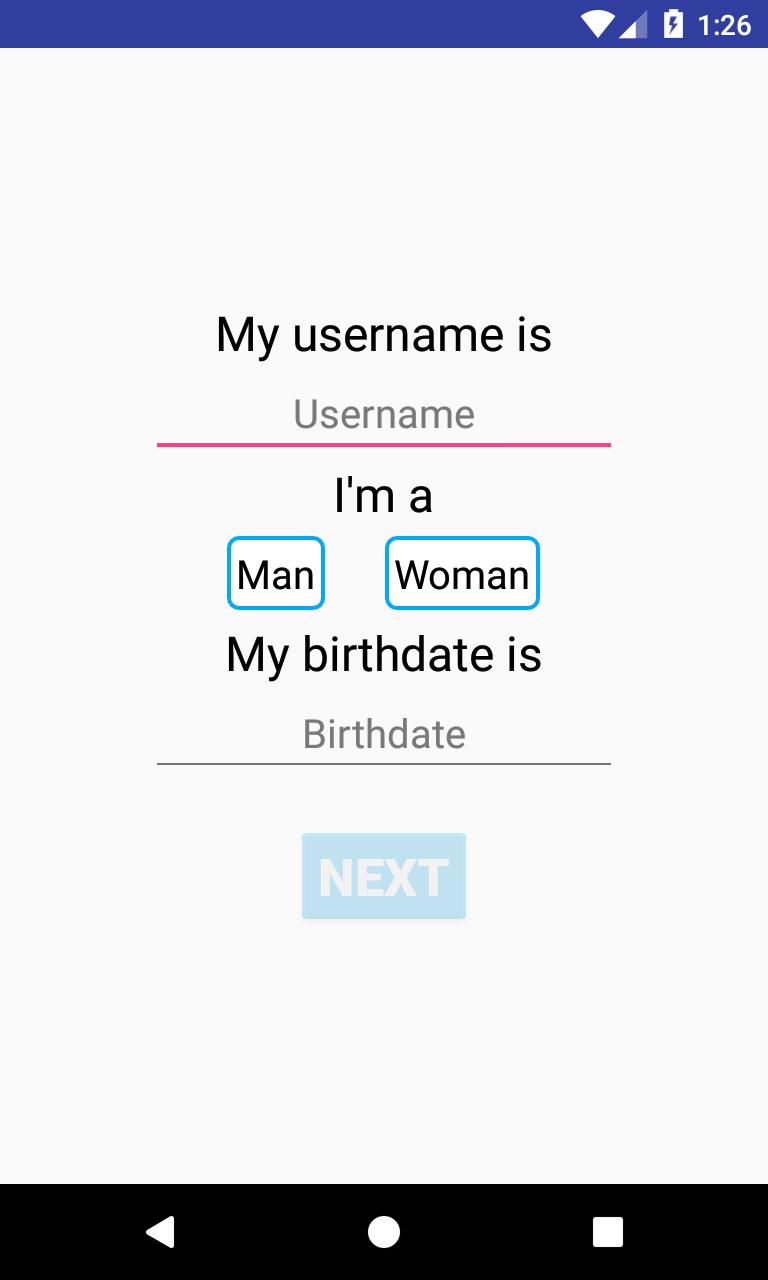Viewport: 768px width, 1280px height.
Task: Choose the Woman option
Action: pos(462,574)
